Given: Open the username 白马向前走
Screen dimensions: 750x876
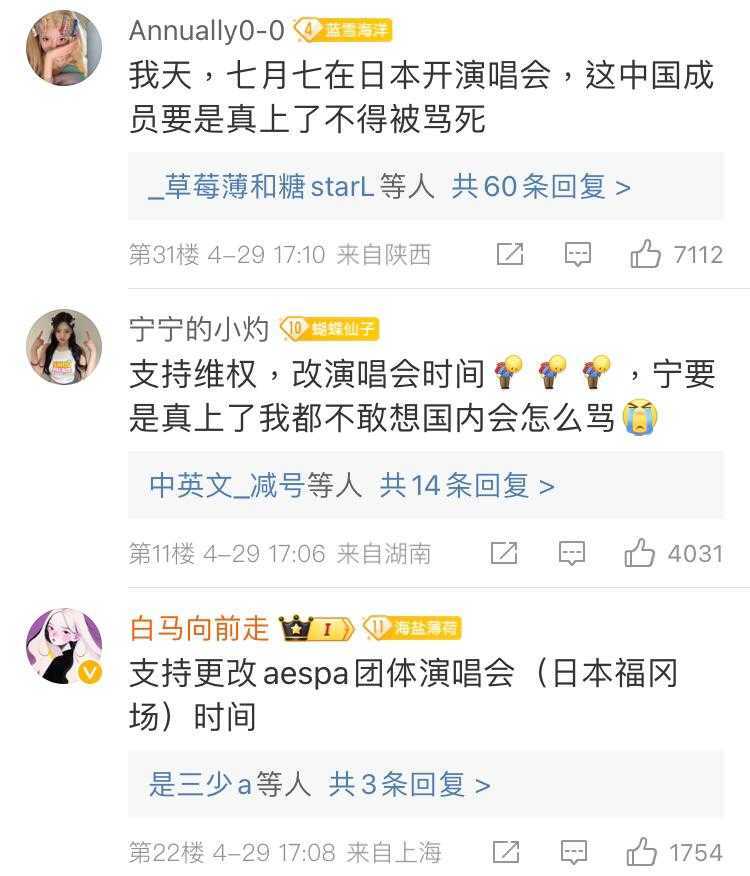Looking at the screenshot, I should [199, 628].
